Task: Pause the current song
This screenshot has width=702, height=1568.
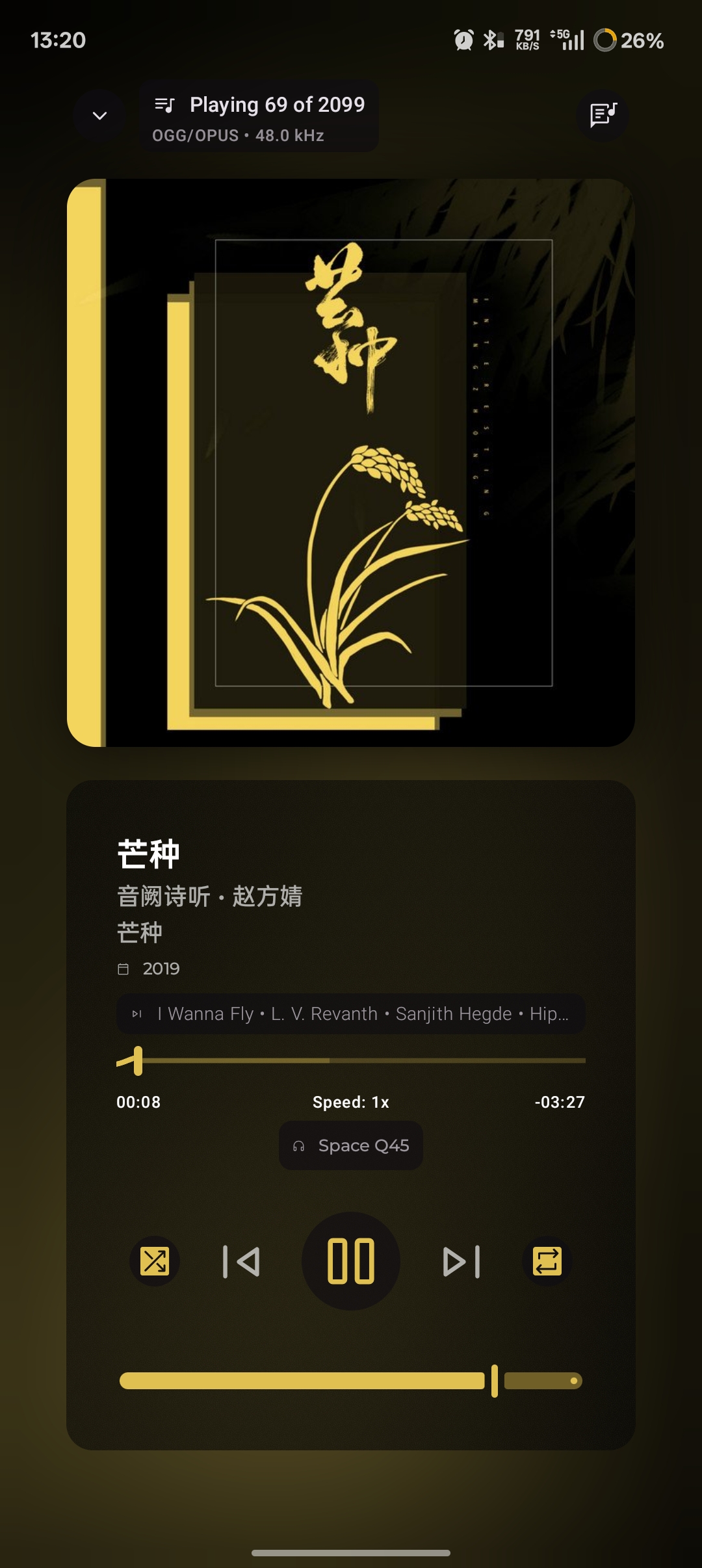Action: point(351,1261)
